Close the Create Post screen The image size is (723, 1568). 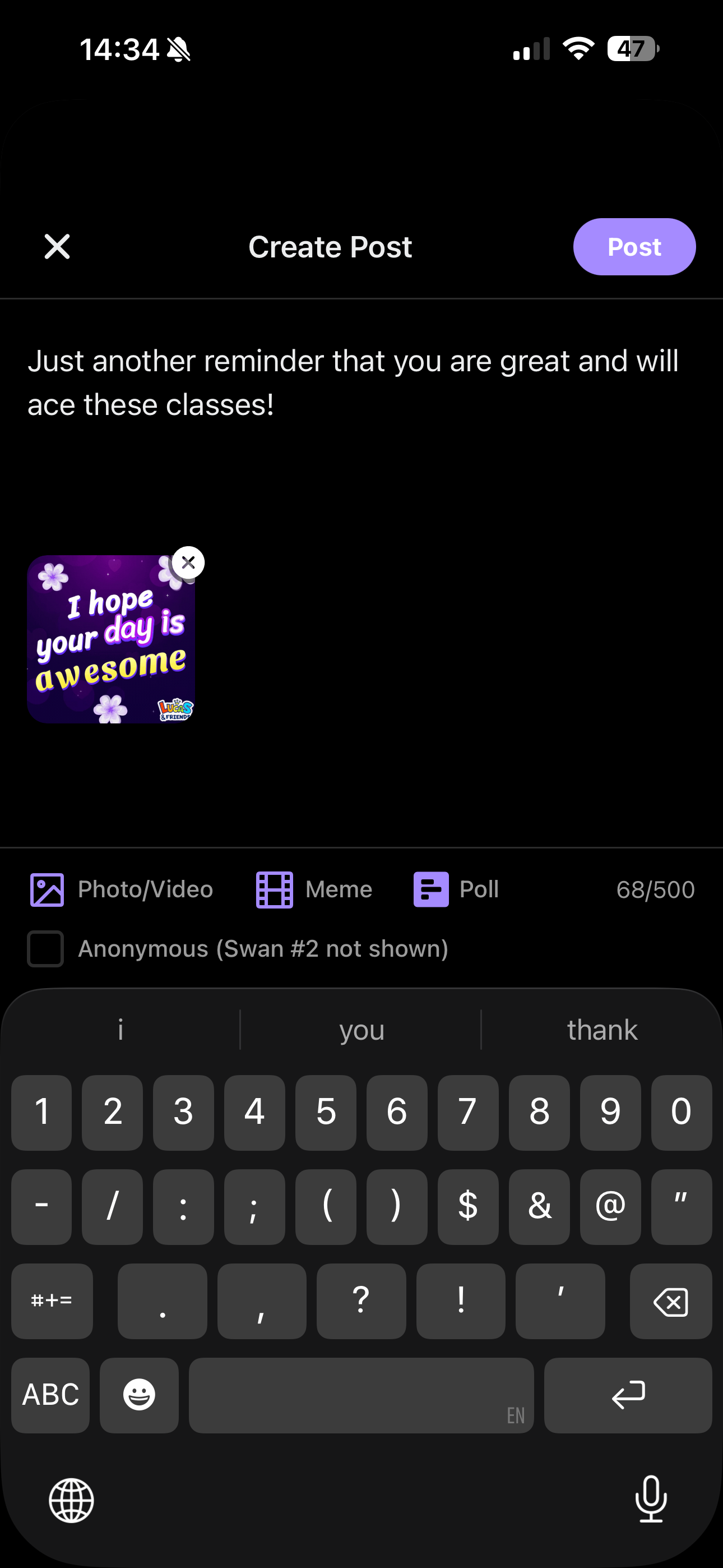click(57, 247)
